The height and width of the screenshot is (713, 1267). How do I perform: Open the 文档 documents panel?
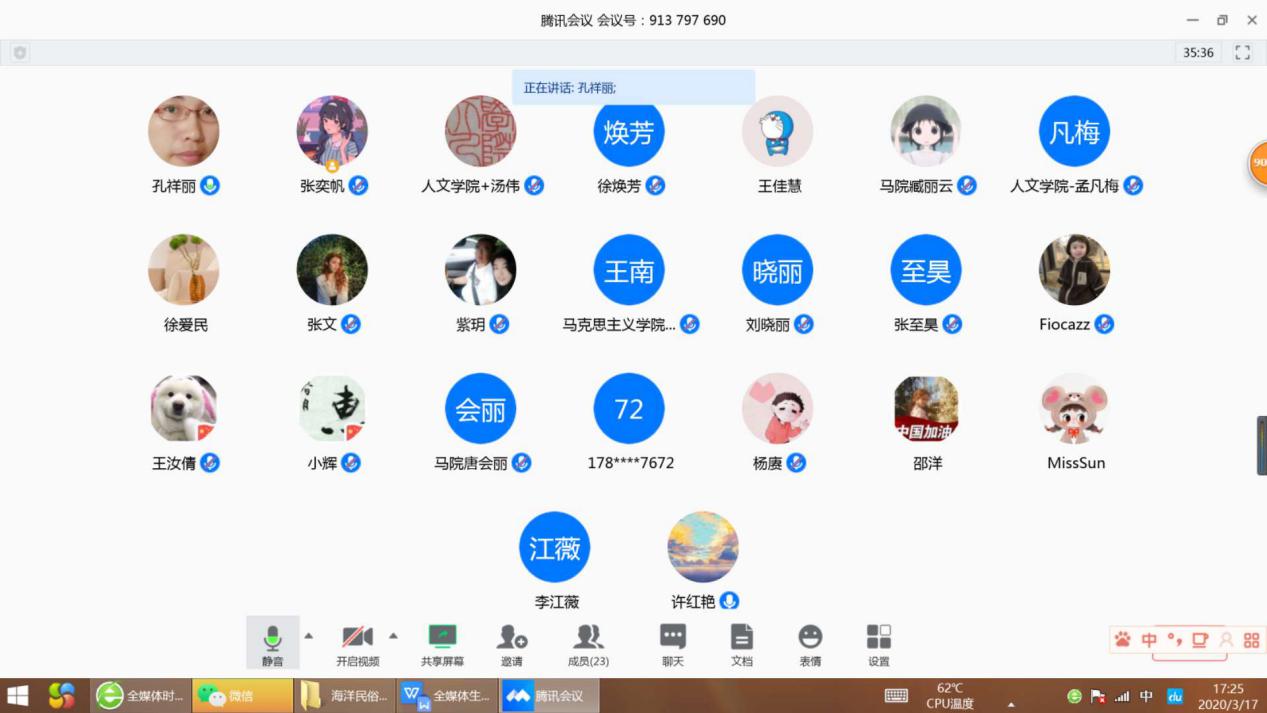(x=741, y=643)
